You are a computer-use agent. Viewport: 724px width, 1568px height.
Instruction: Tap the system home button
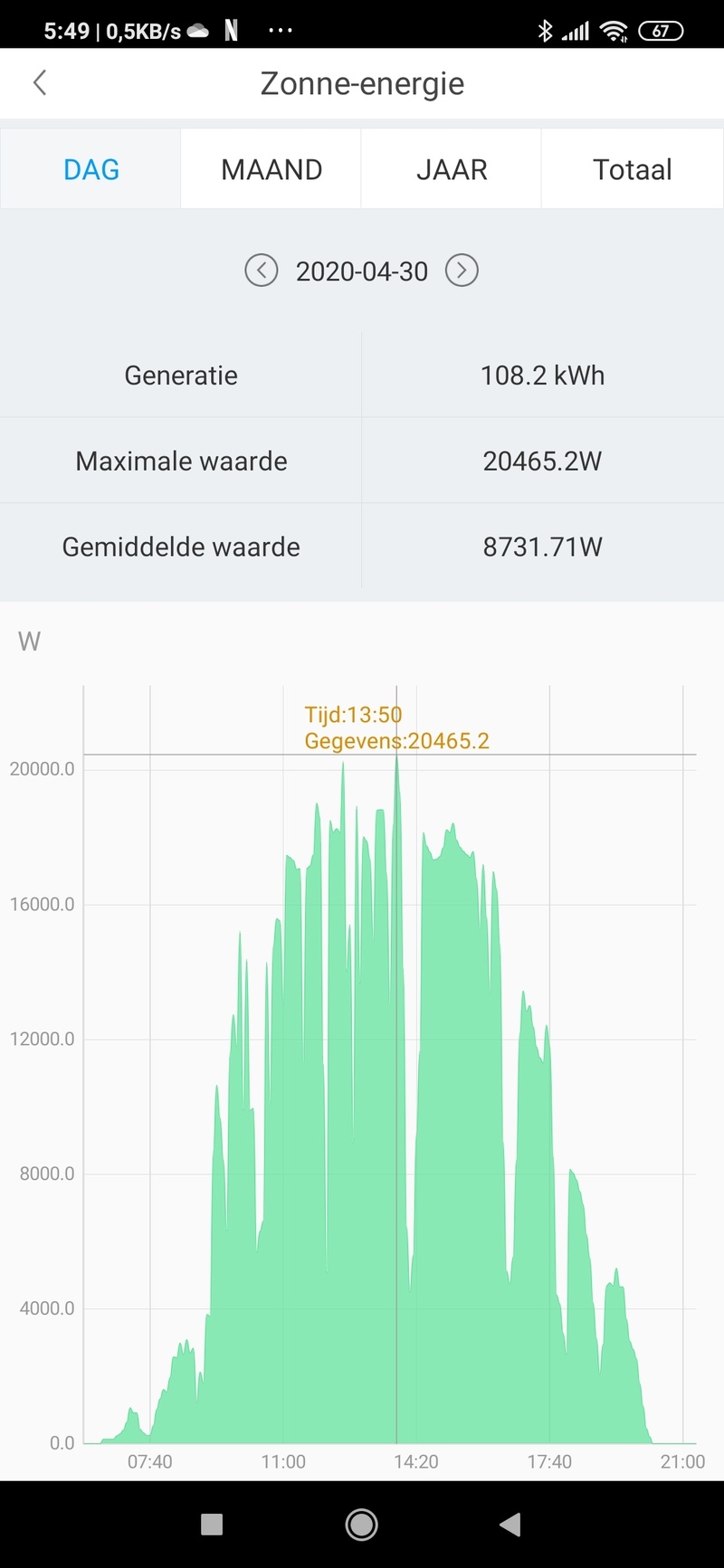(362, 1525)
